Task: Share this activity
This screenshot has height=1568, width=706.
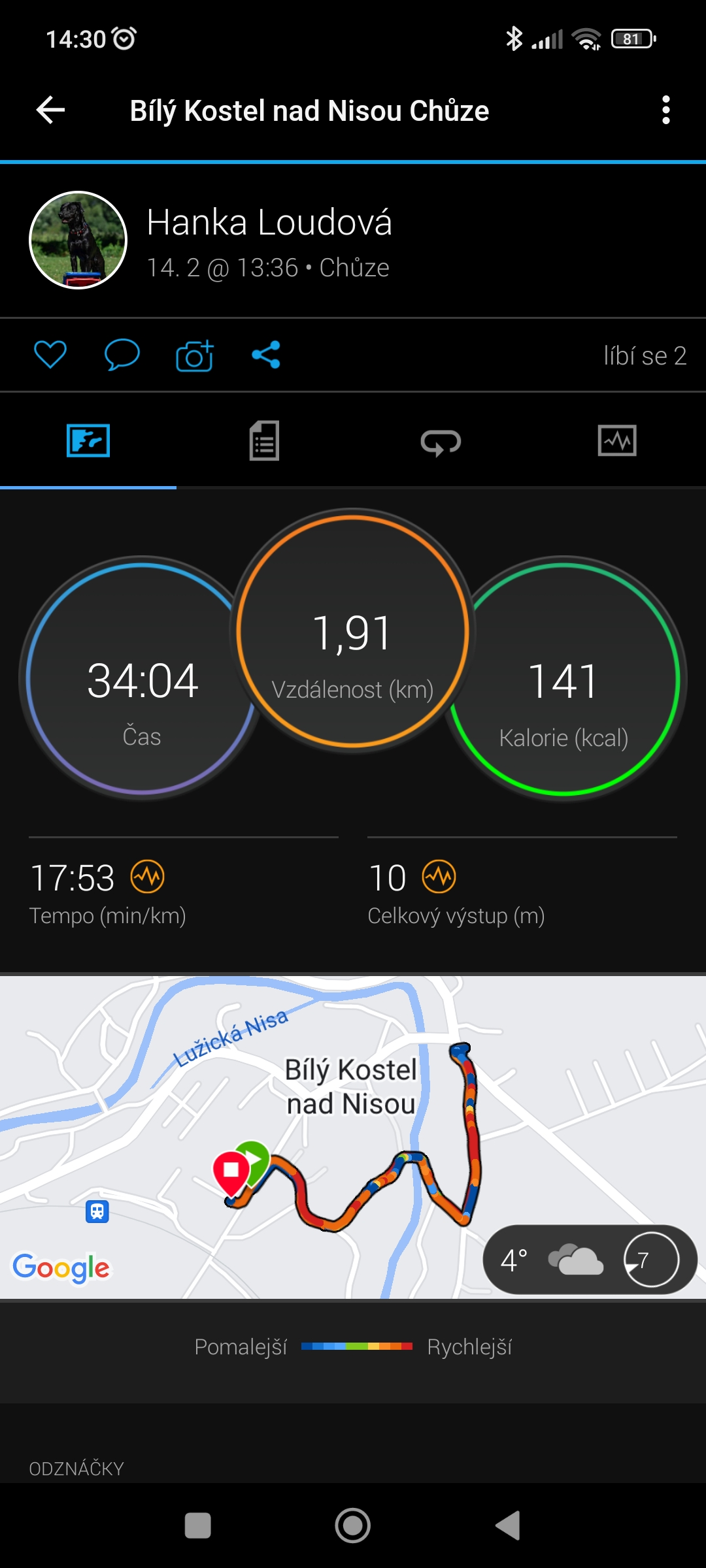Action: 266,355
